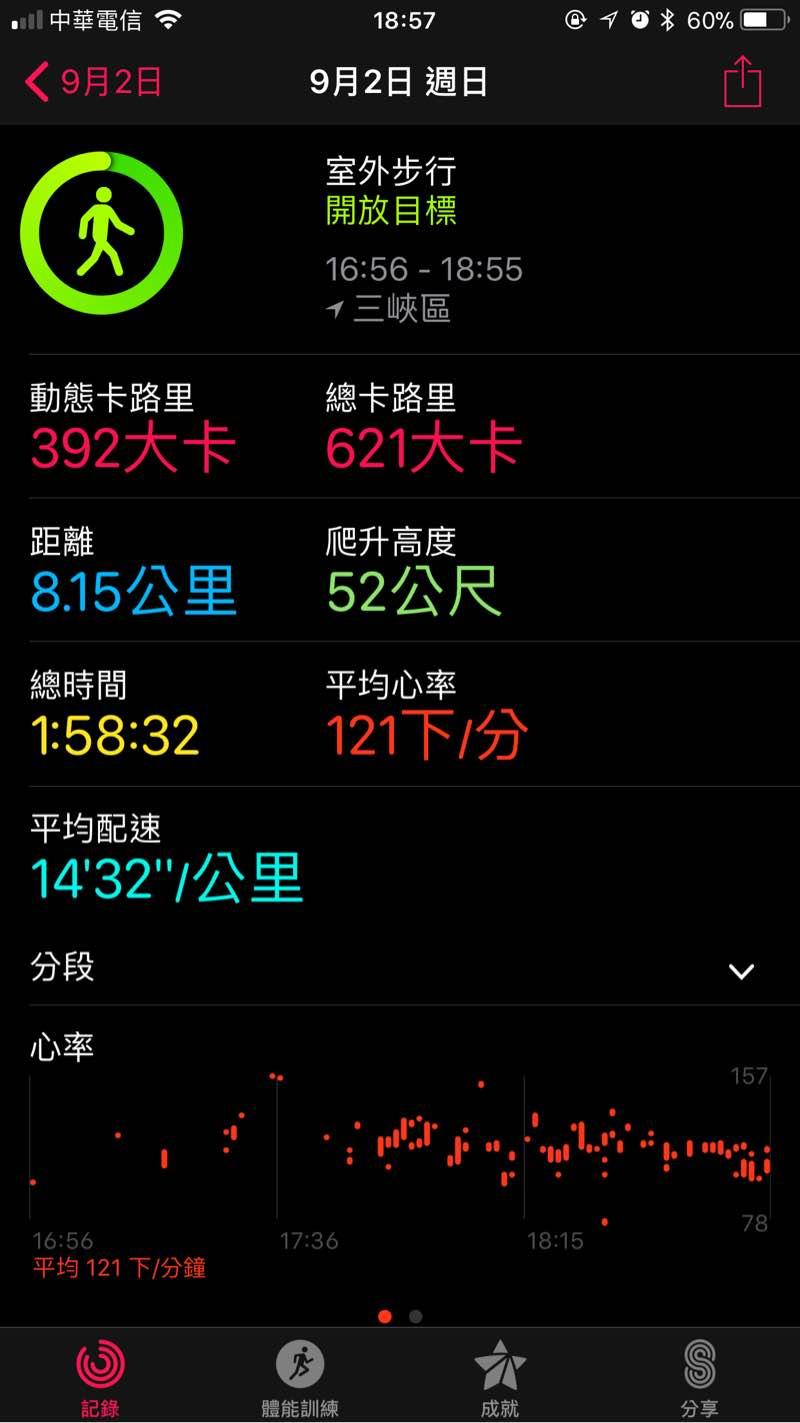The image size is (800, 1423).
Task: Share this outdoor walk workout
Action: pyautogui.click(x=742, y=81)
